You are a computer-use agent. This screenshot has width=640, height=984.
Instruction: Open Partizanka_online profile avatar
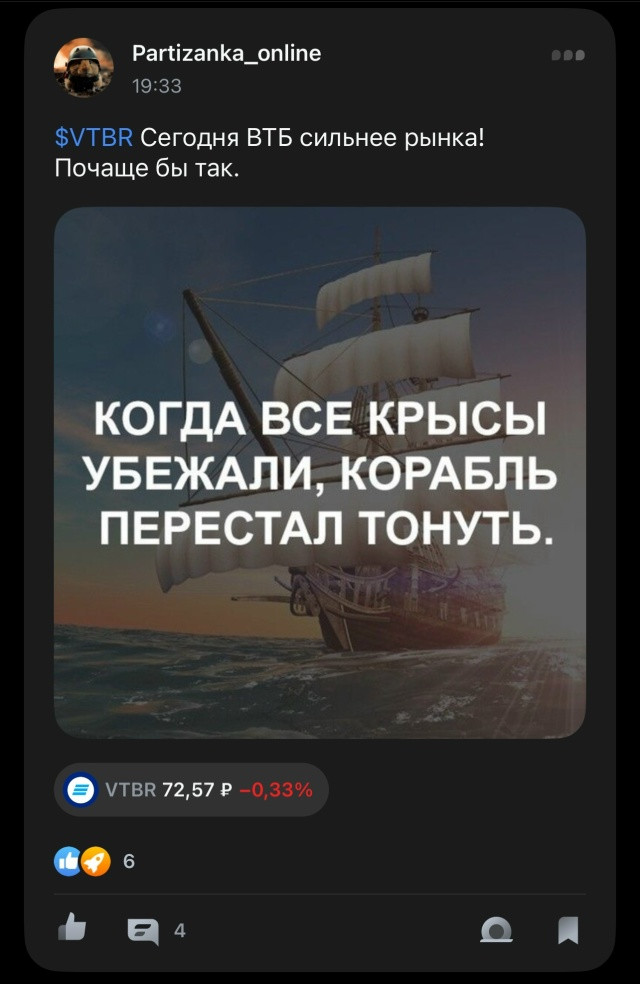pyautogui.click(x=83, y=68)
